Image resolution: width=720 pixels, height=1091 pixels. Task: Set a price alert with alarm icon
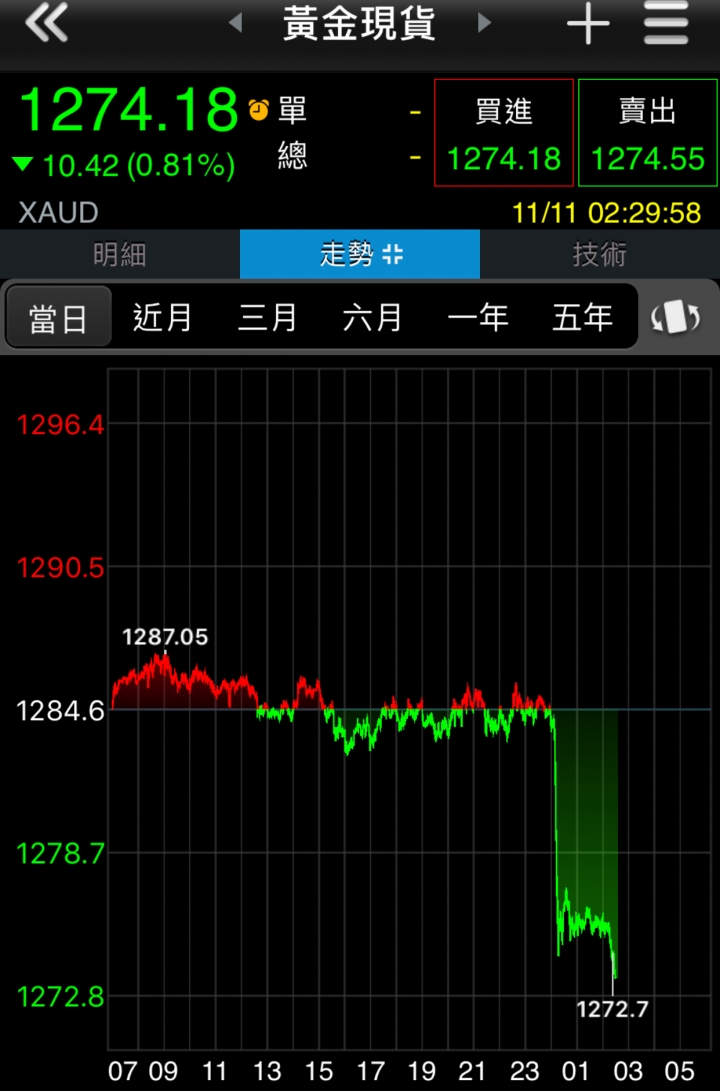coord(259,109)
